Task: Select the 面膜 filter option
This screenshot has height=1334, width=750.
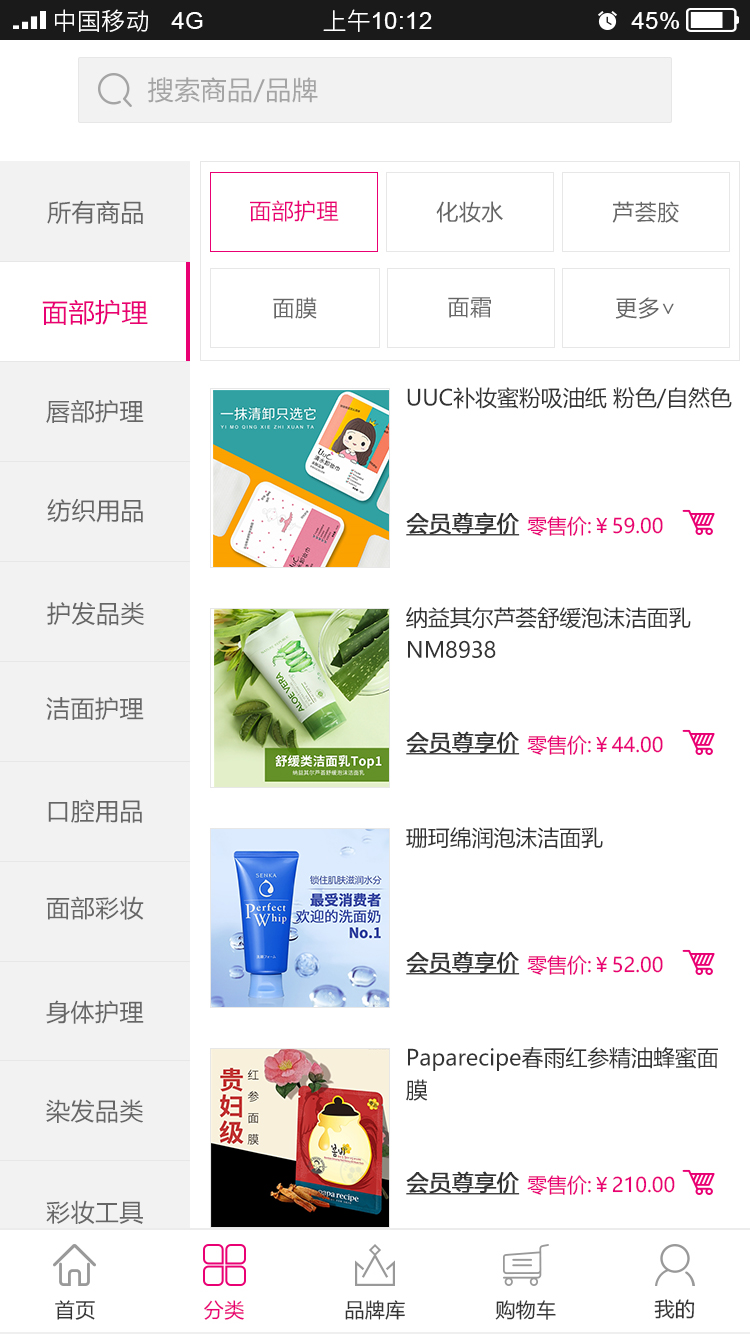Action: pos(293,307)
